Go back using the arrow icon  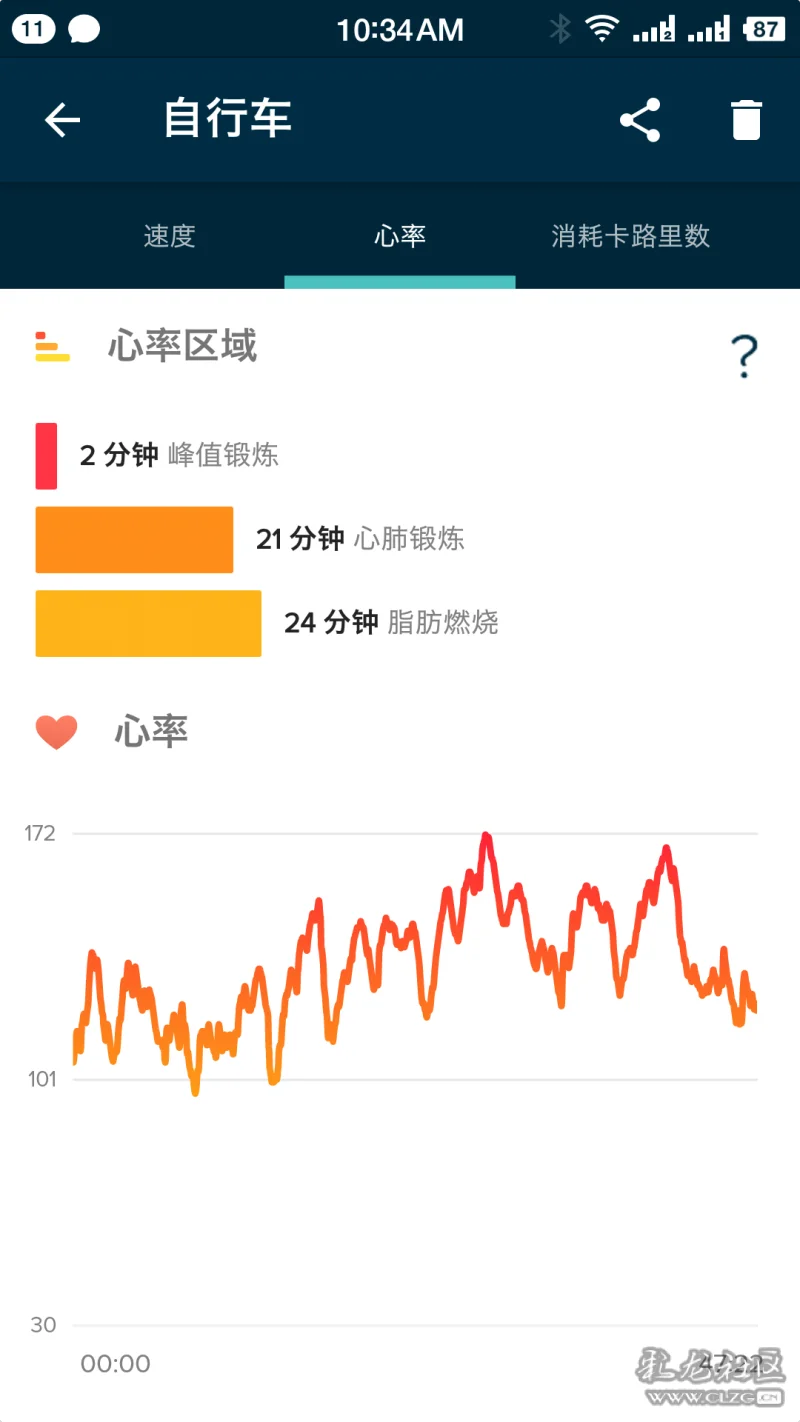coord(62,121)
